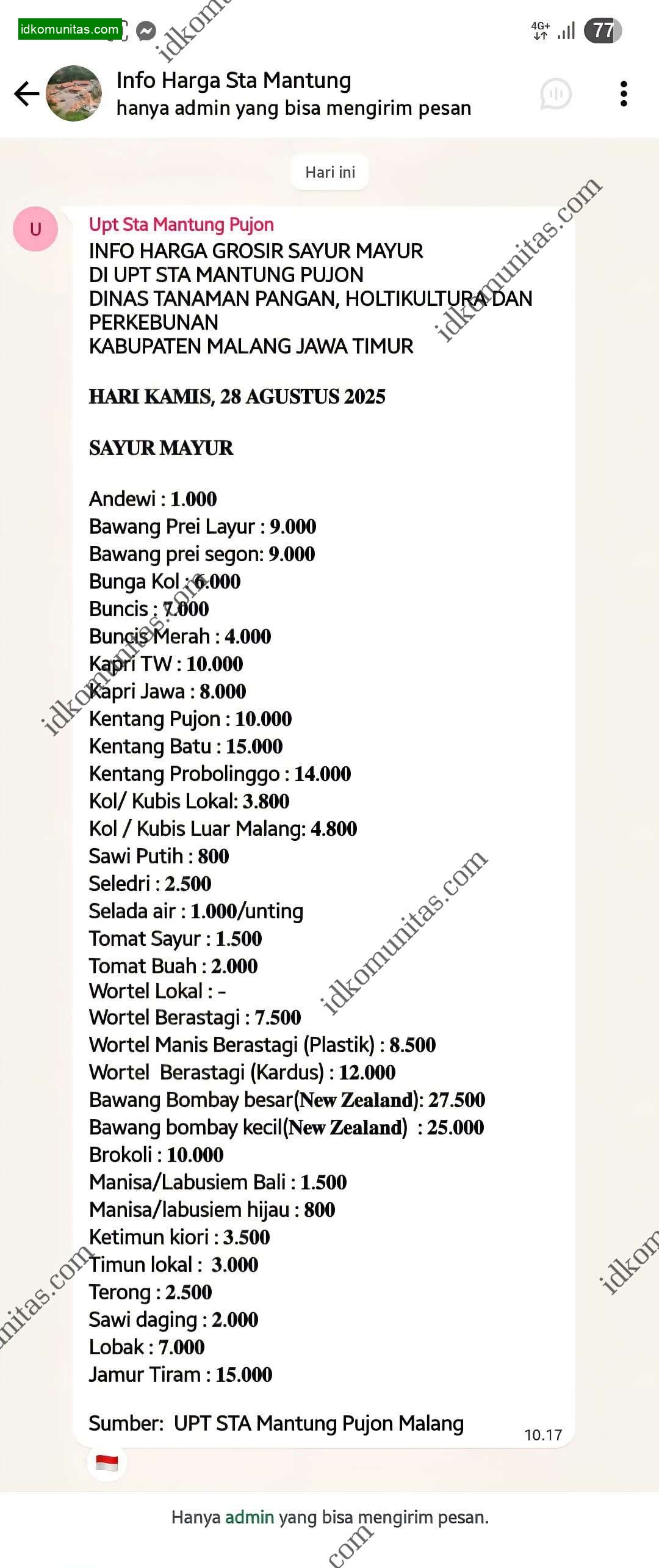
Task: Open the three-dot overflow menu
Action: 623,94
